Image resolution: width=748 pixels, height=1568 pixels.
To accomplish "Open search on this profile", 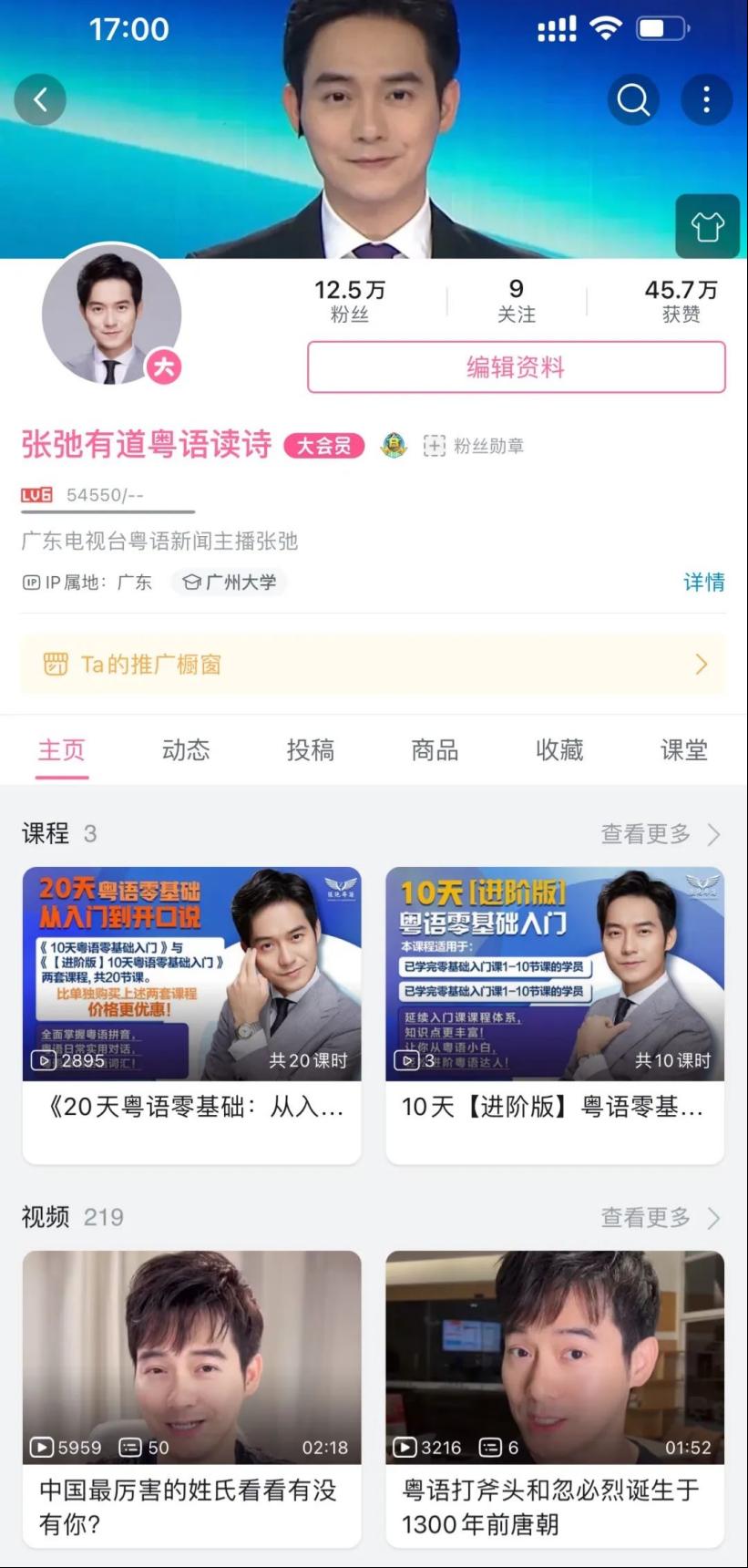I will [633, 99].
